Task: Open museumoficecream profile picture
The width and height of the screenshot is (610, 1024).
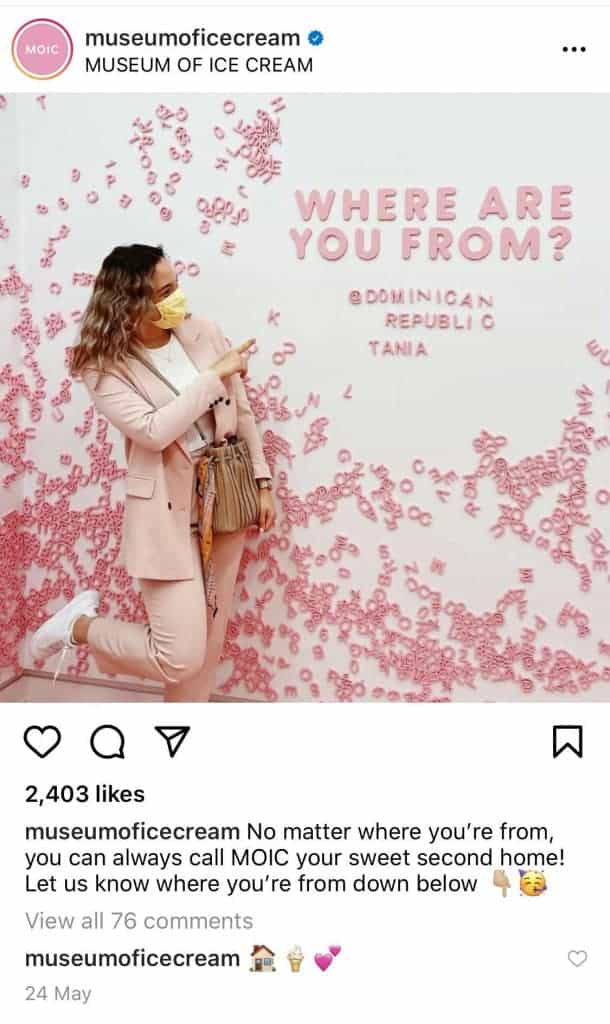Action: 42,49
